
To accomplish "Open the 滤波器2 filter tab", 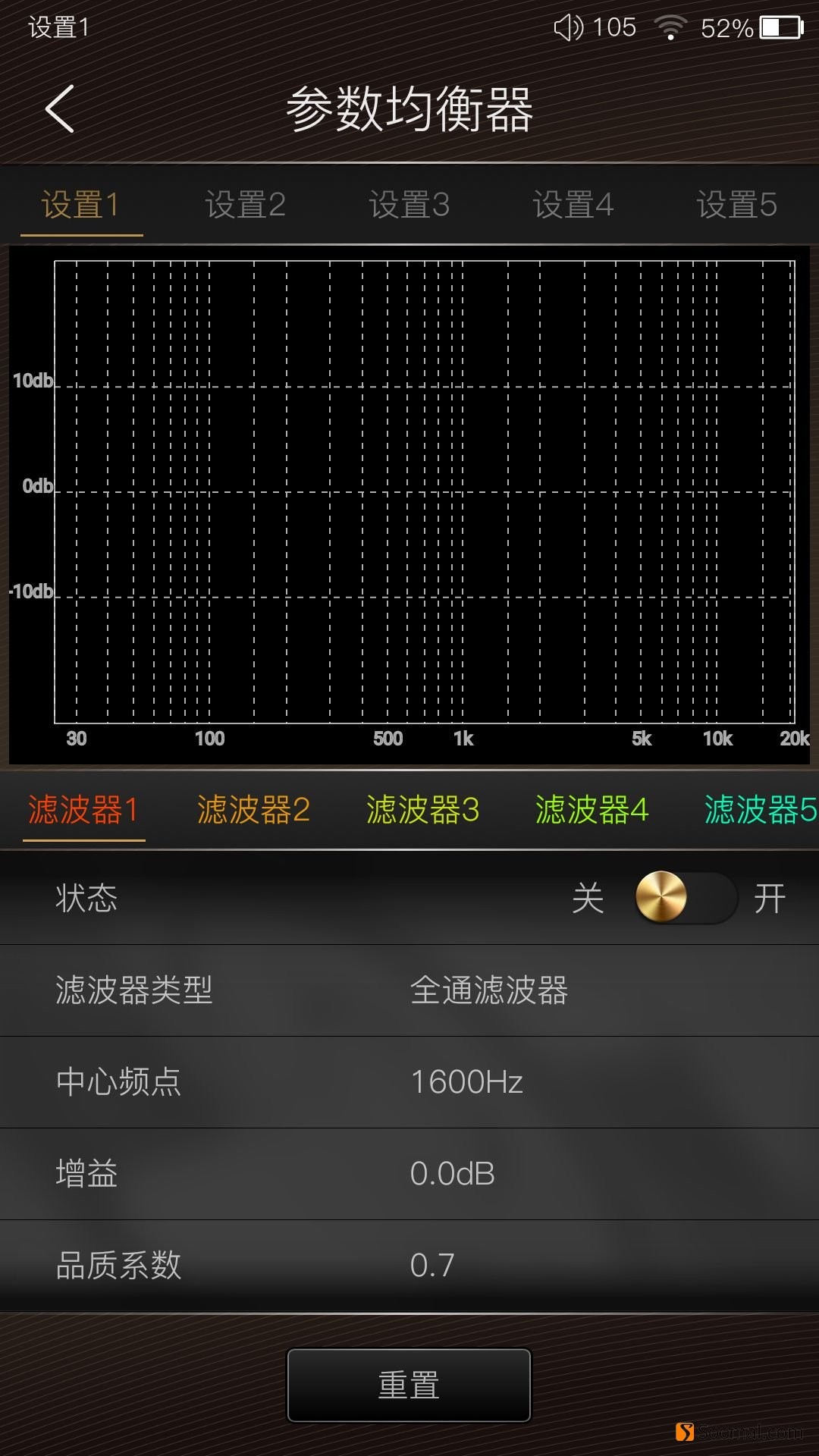I will pyautogui.click(x=253, y=810).
